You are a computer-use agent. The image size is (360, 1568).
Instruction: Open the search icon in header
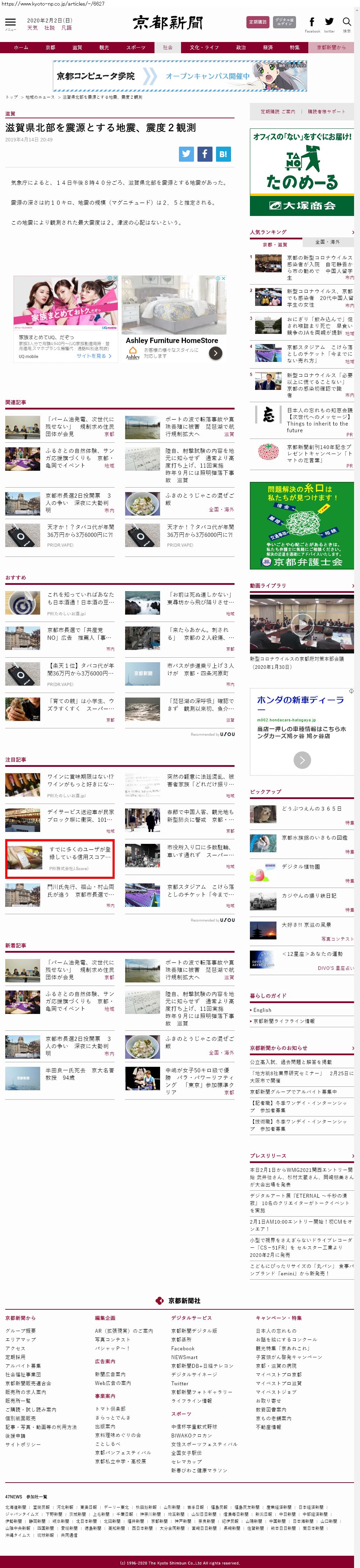347,23
